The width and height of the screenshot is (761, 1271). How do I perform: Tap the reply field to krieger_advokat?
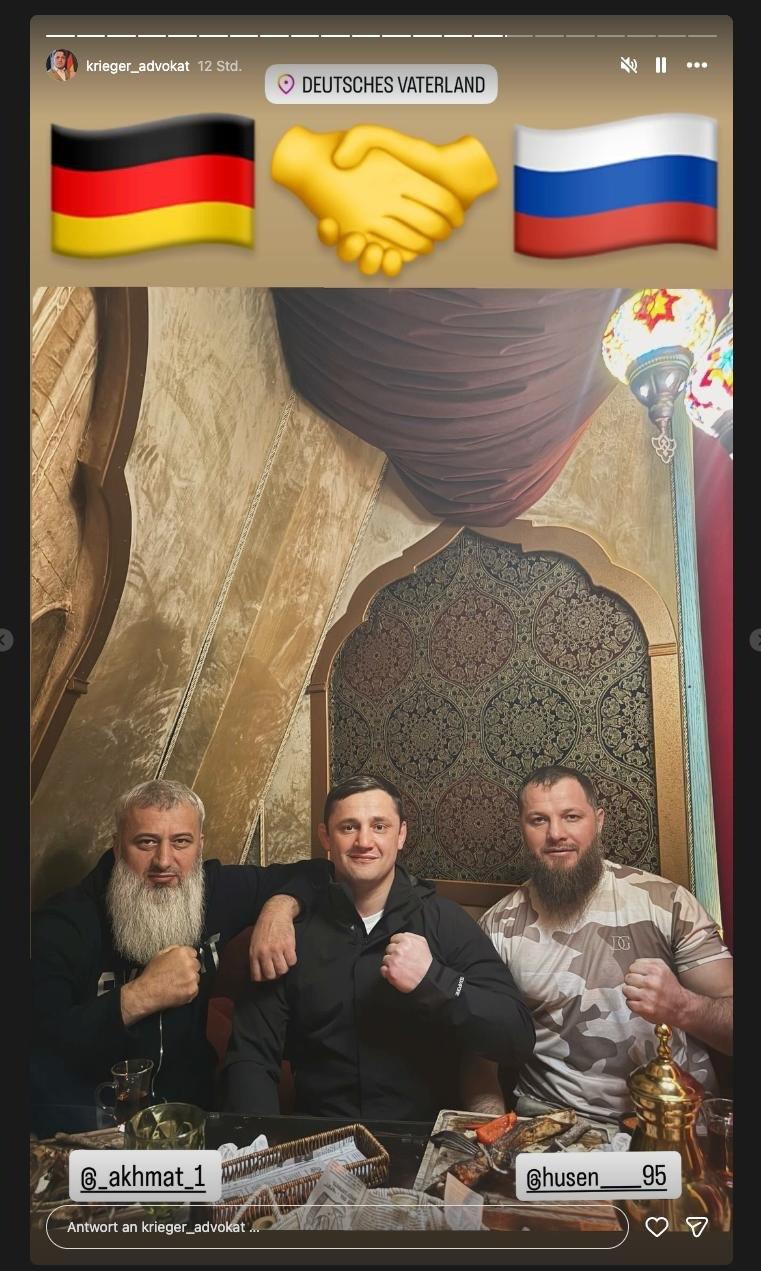(x=337, y=1226)
